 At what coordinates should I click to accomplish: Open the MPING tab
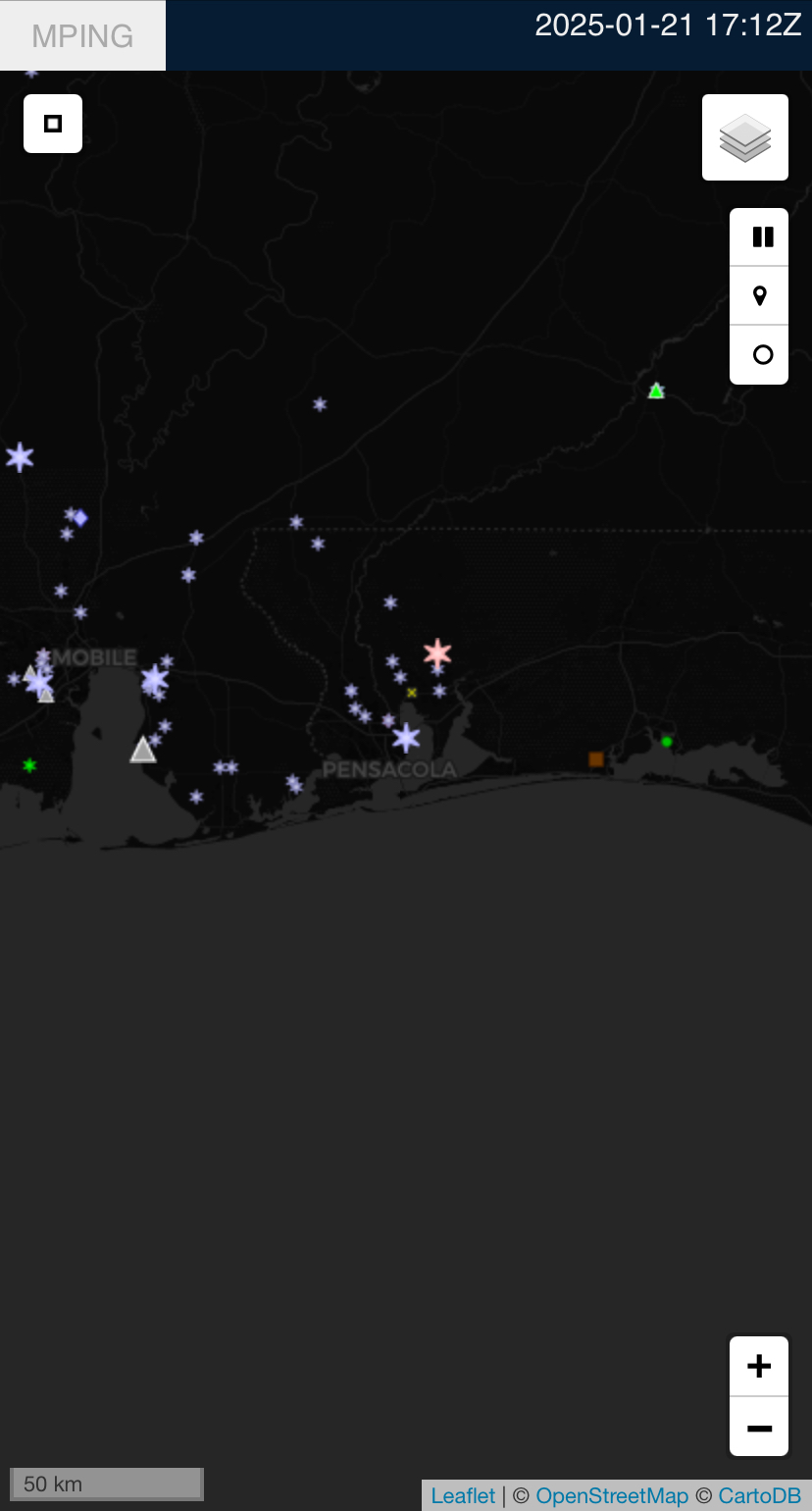pos(82,35)
